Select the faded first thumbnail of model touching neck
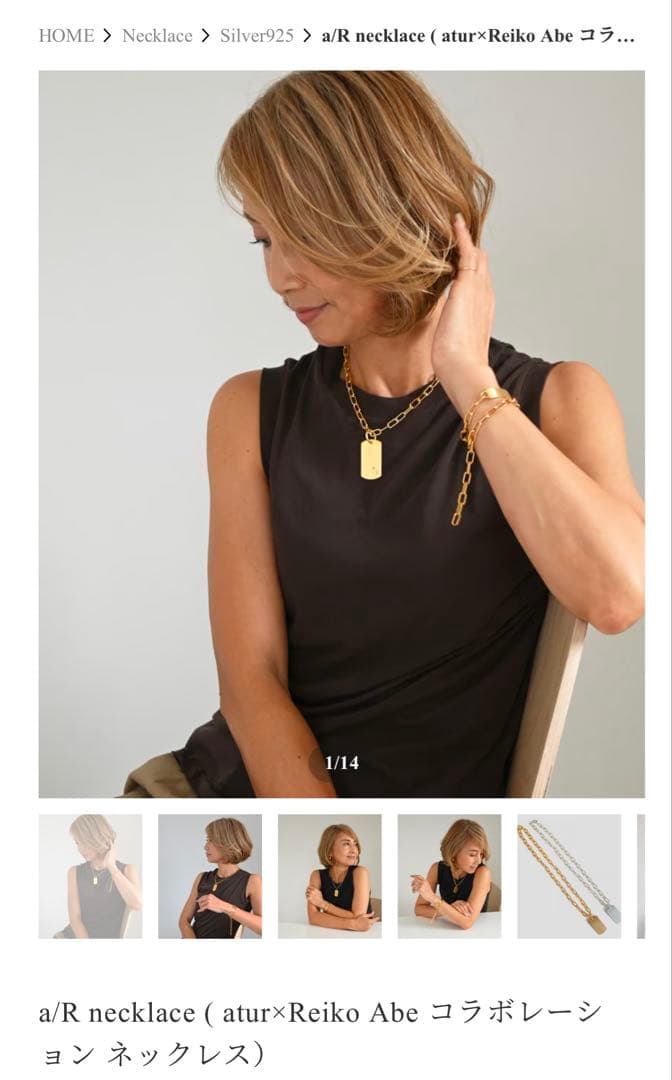The image size is (672, 1080). 90,876
